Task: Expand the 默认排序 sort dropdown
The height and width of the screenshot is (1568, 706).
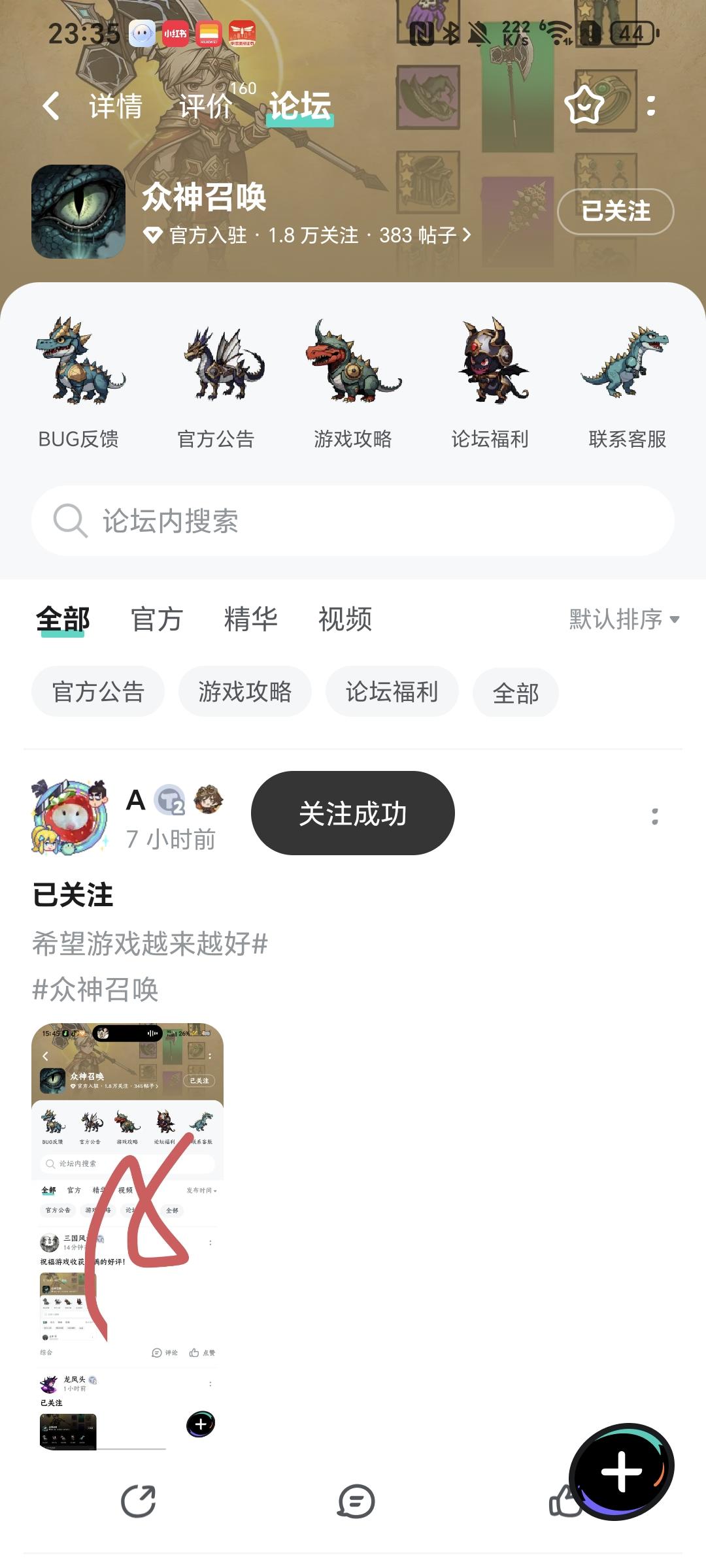Action: (x=624, y=619)
